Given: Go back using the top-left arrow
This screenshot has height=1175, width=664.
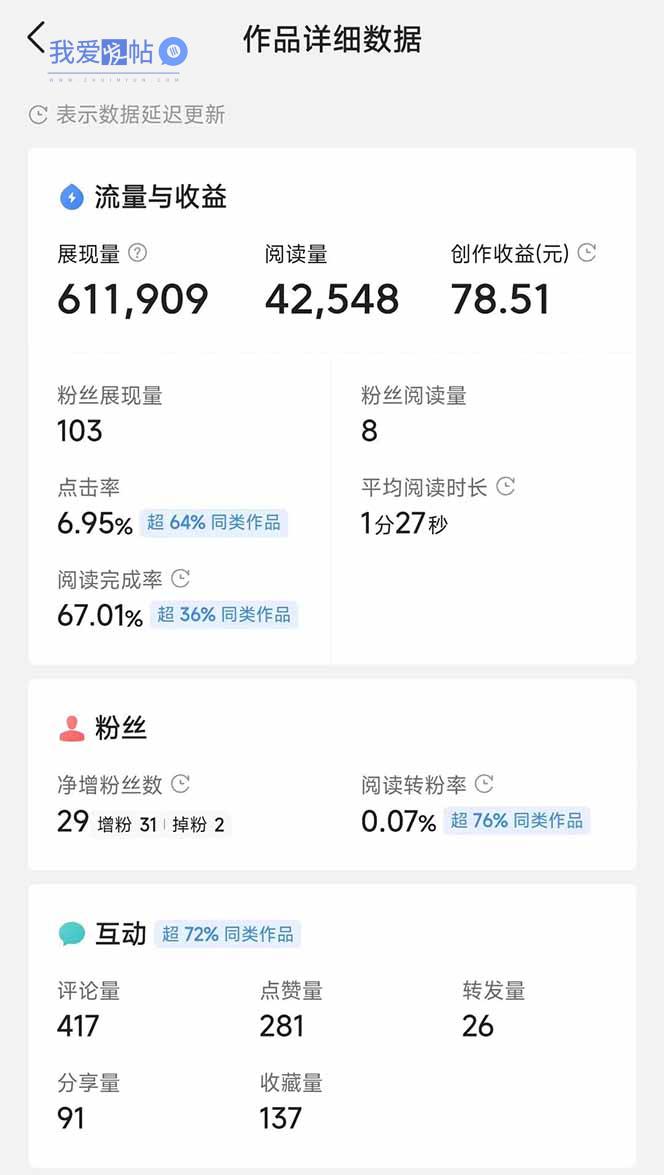Looking at the screenshot, I should pyautogui.click(x=36, y=37).
